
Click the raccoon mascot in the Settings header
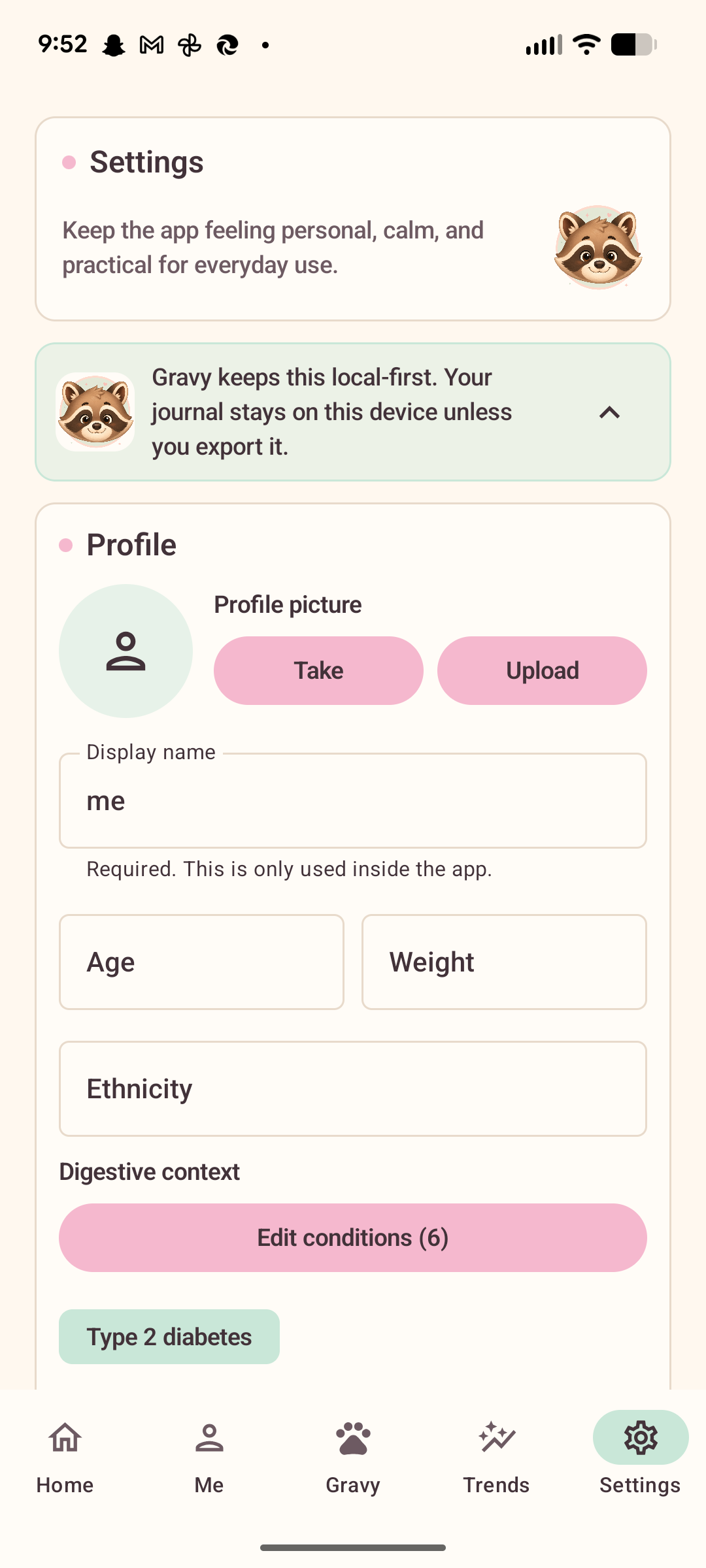click(x=599, y=248)
